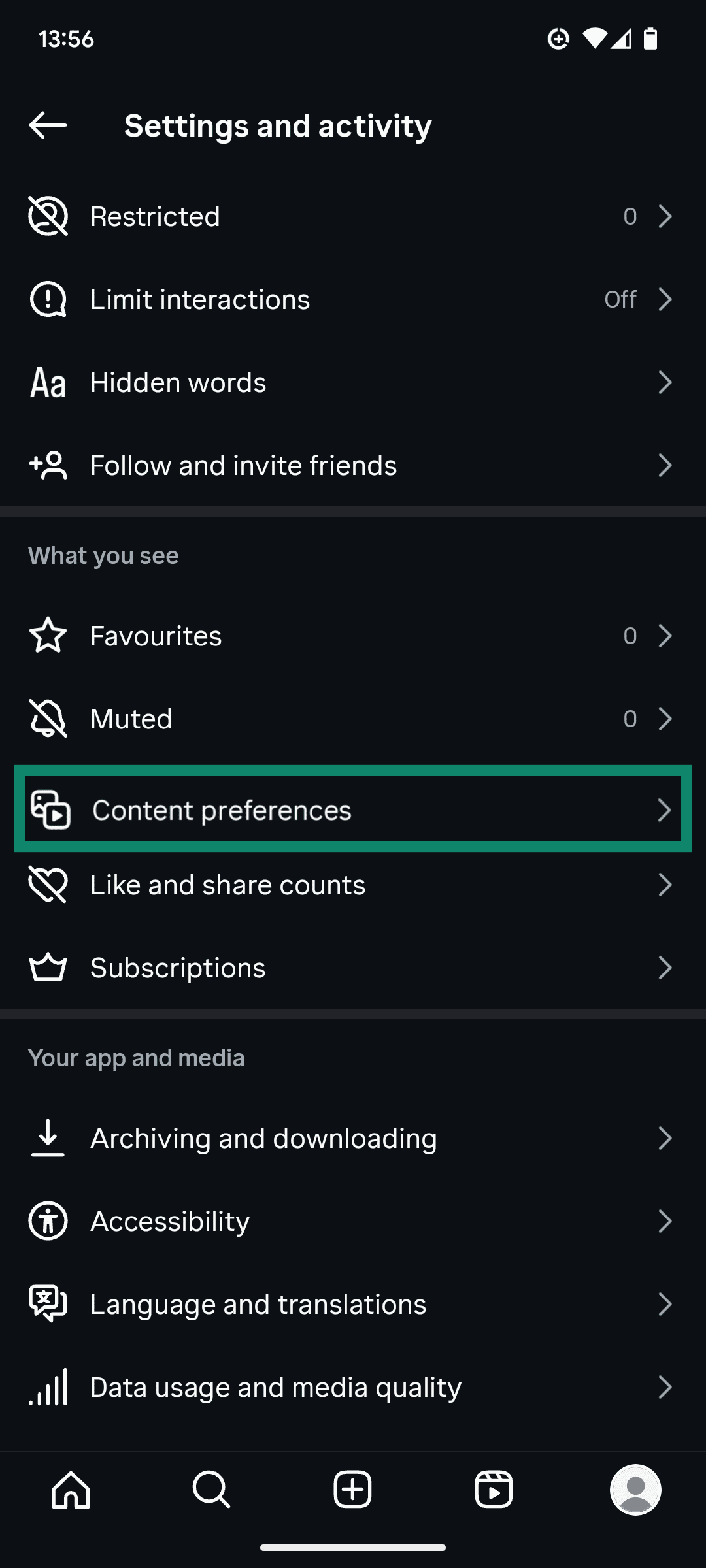
Task: Tap the Home icon in bottom navigation
Action: [x=70, y=1490]
